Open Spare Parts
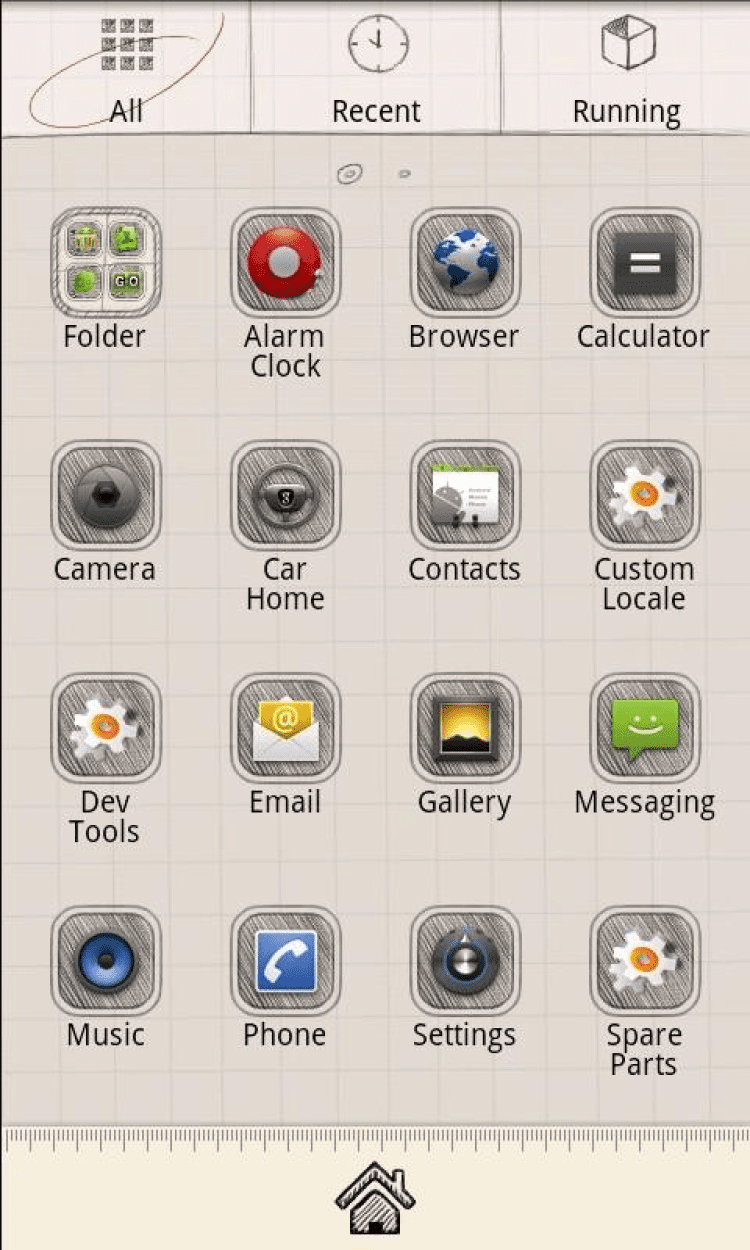Screen dimensions: 750x1250 [644, 961]
